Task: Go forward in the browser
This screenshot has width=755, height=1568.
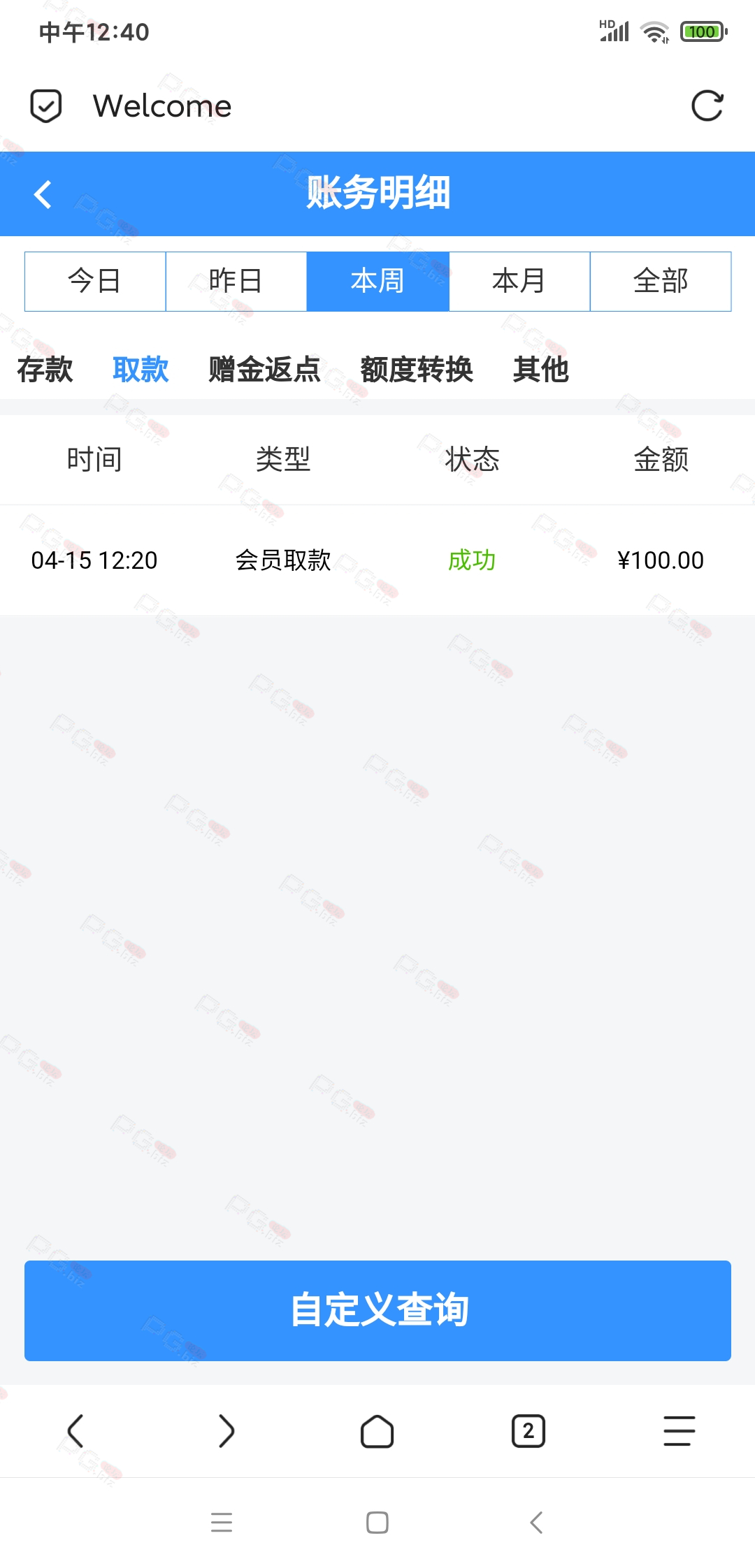Action: pyautogui.click(x=226, y=1430)
